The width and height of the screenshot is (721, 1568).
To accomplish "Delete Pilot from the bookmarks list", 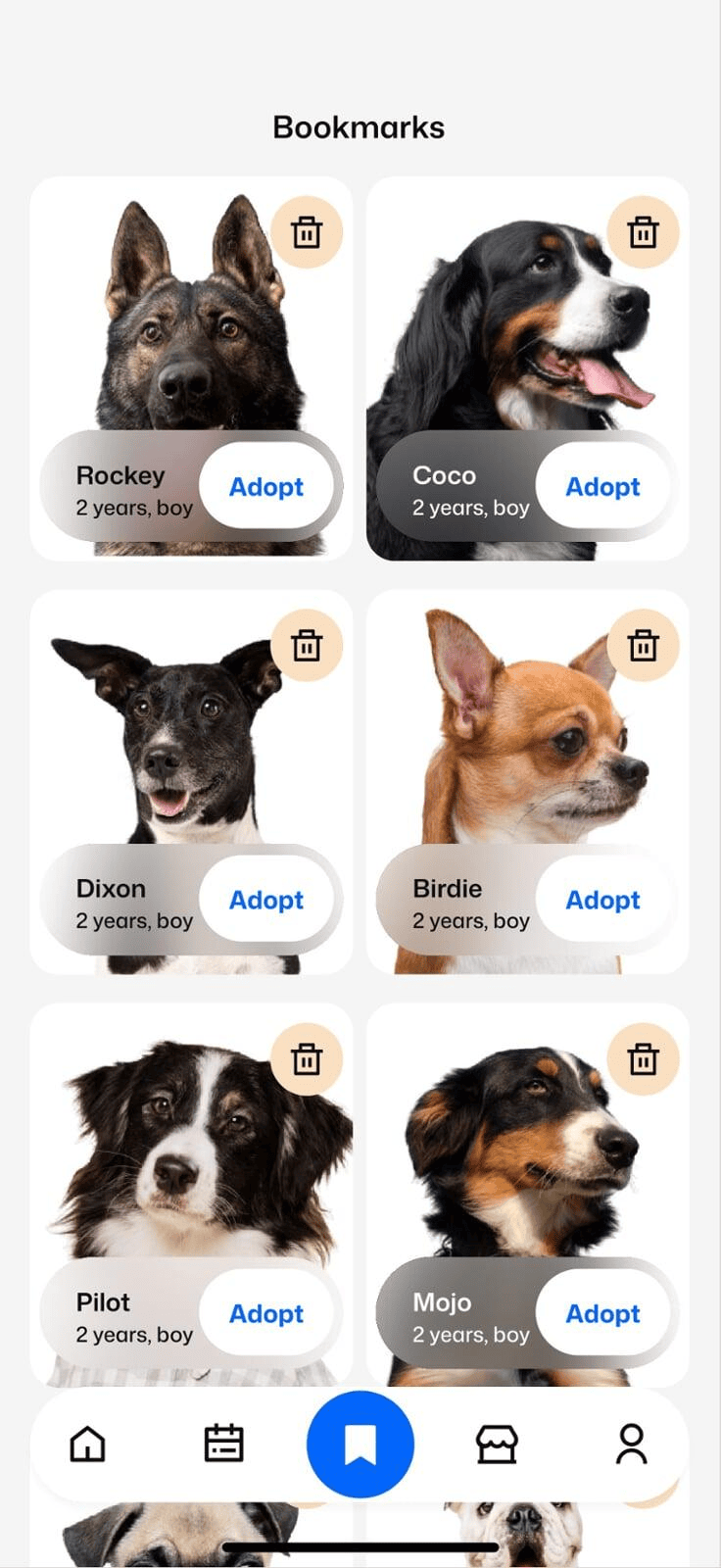I will 307,1059.
